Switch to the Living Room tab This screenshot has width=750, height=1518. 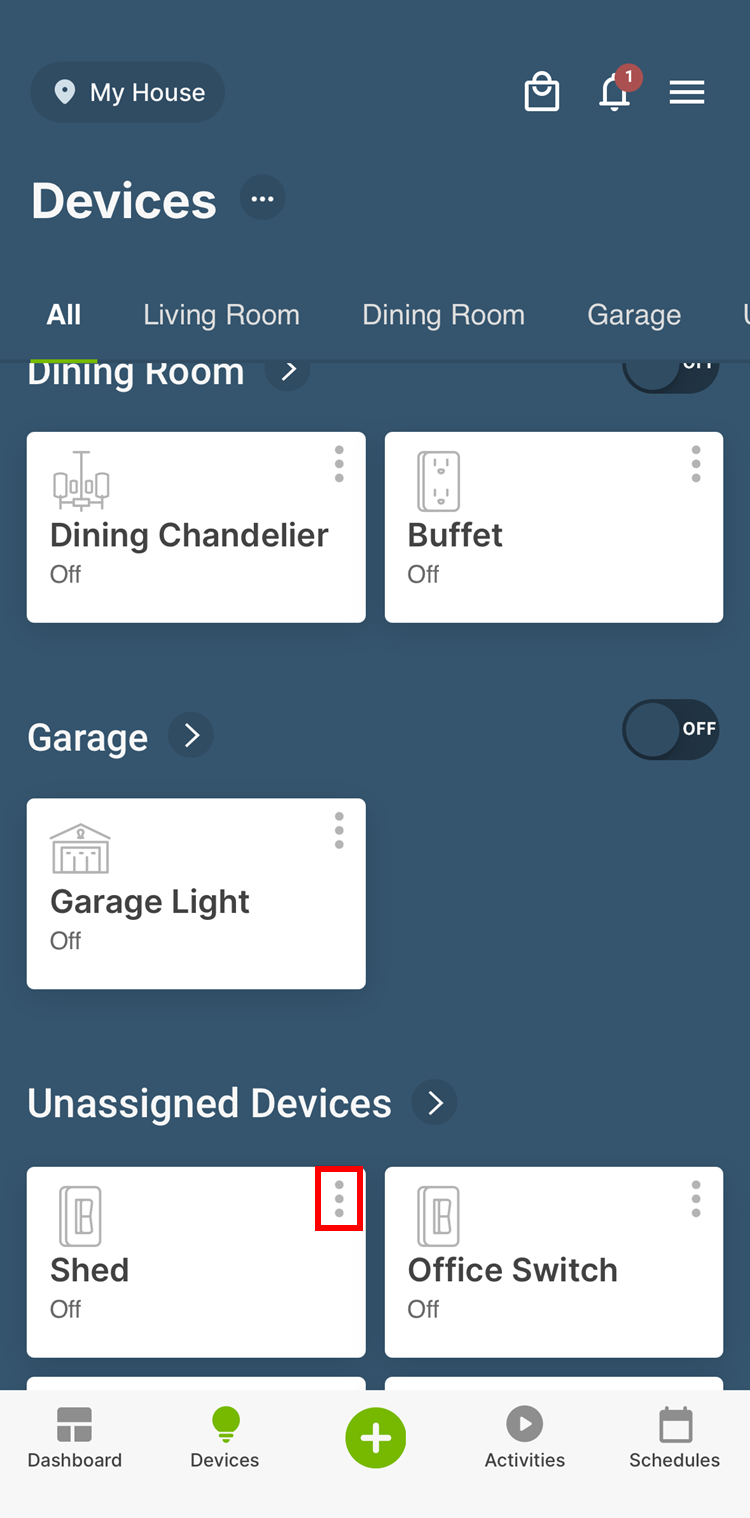tap(221, 314)
